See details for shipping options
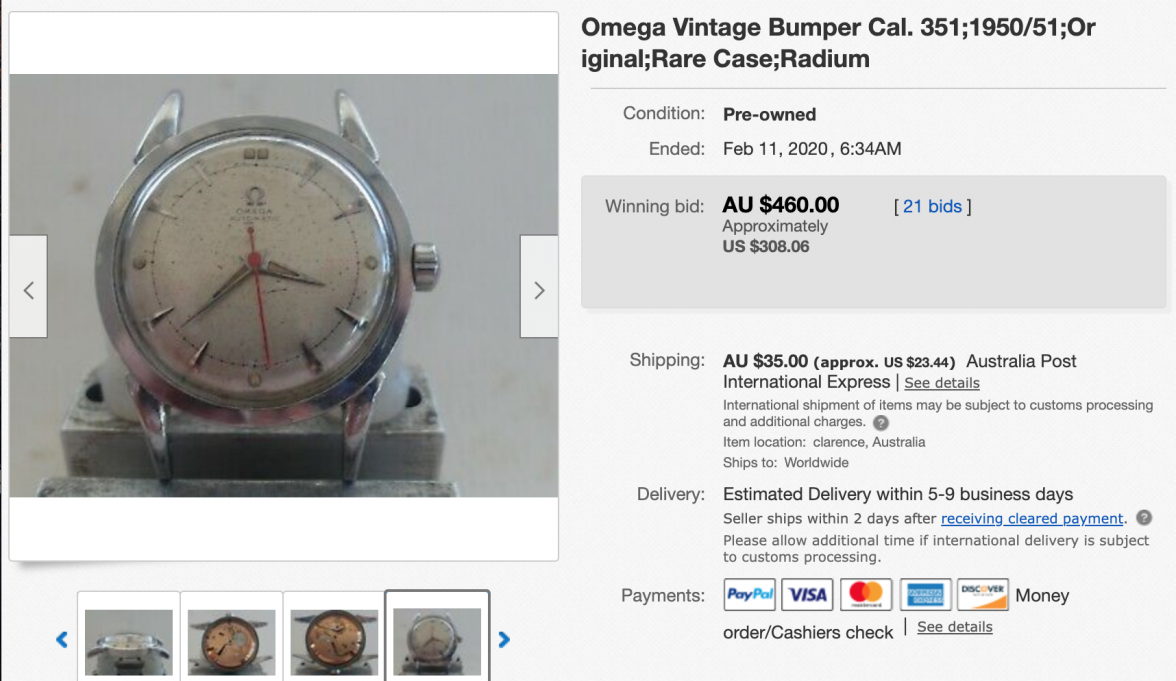The image size is (1176, 681). coord(941,383)
